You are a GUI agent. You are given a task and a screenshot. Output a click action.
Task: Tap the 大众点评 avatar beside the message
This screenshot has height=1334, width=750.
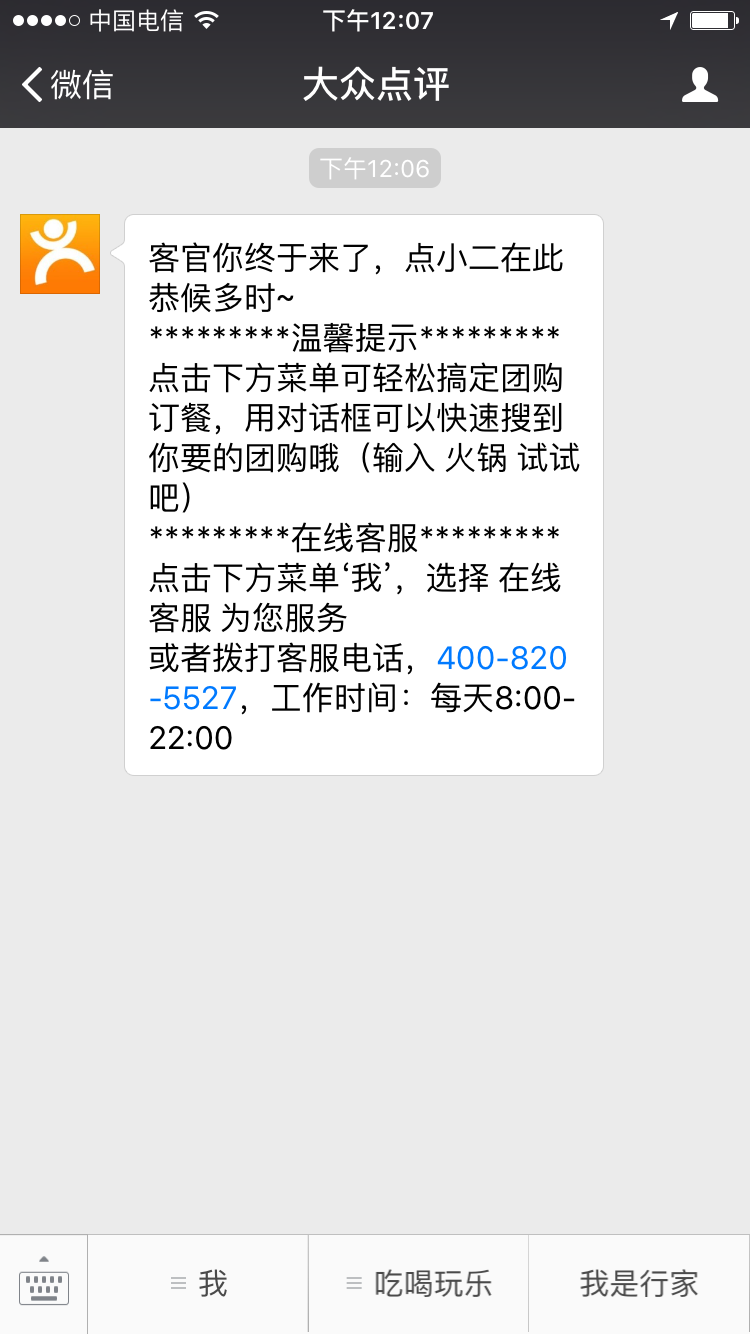60,254
